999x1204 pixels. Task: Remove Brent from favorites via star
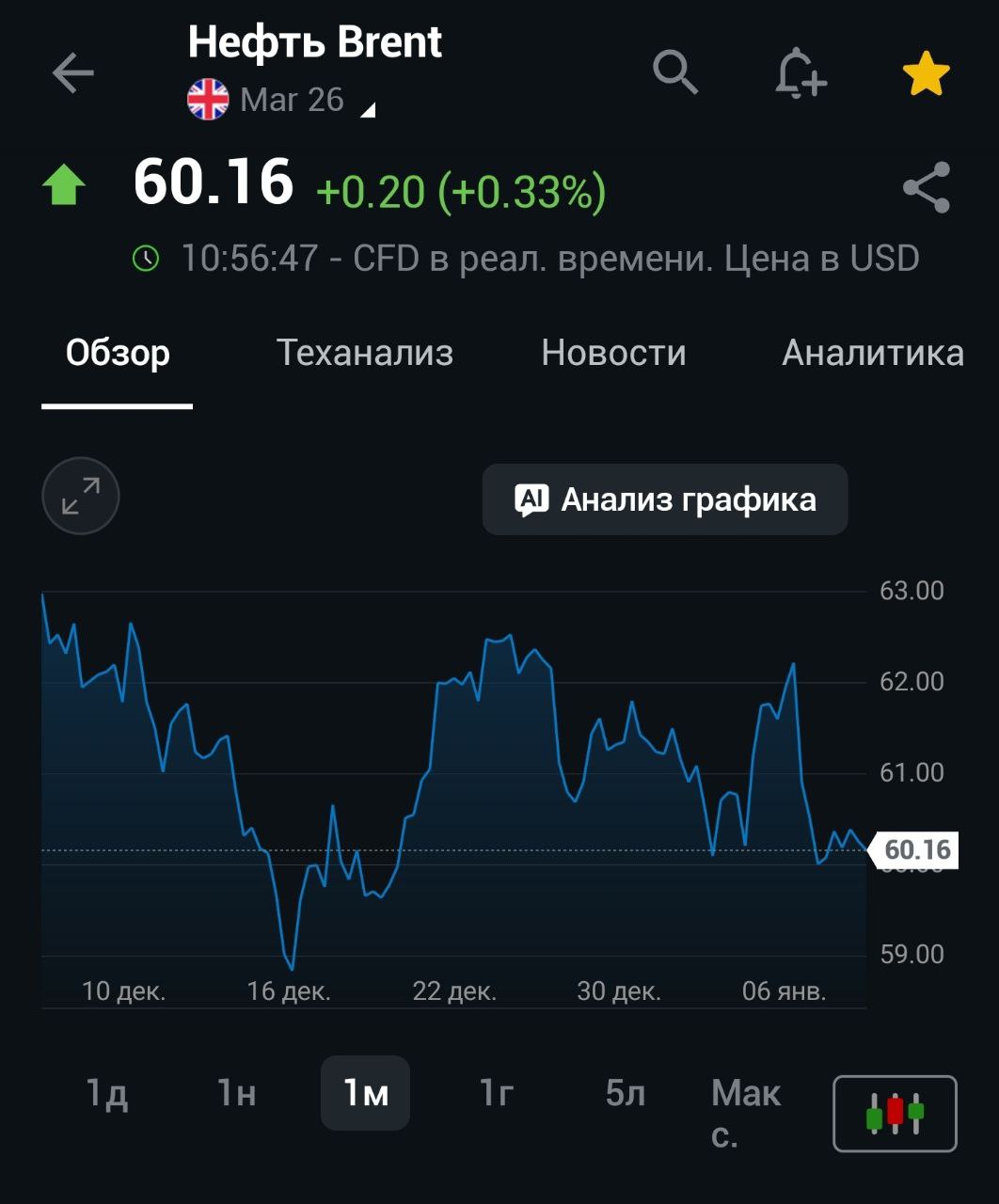927,75
